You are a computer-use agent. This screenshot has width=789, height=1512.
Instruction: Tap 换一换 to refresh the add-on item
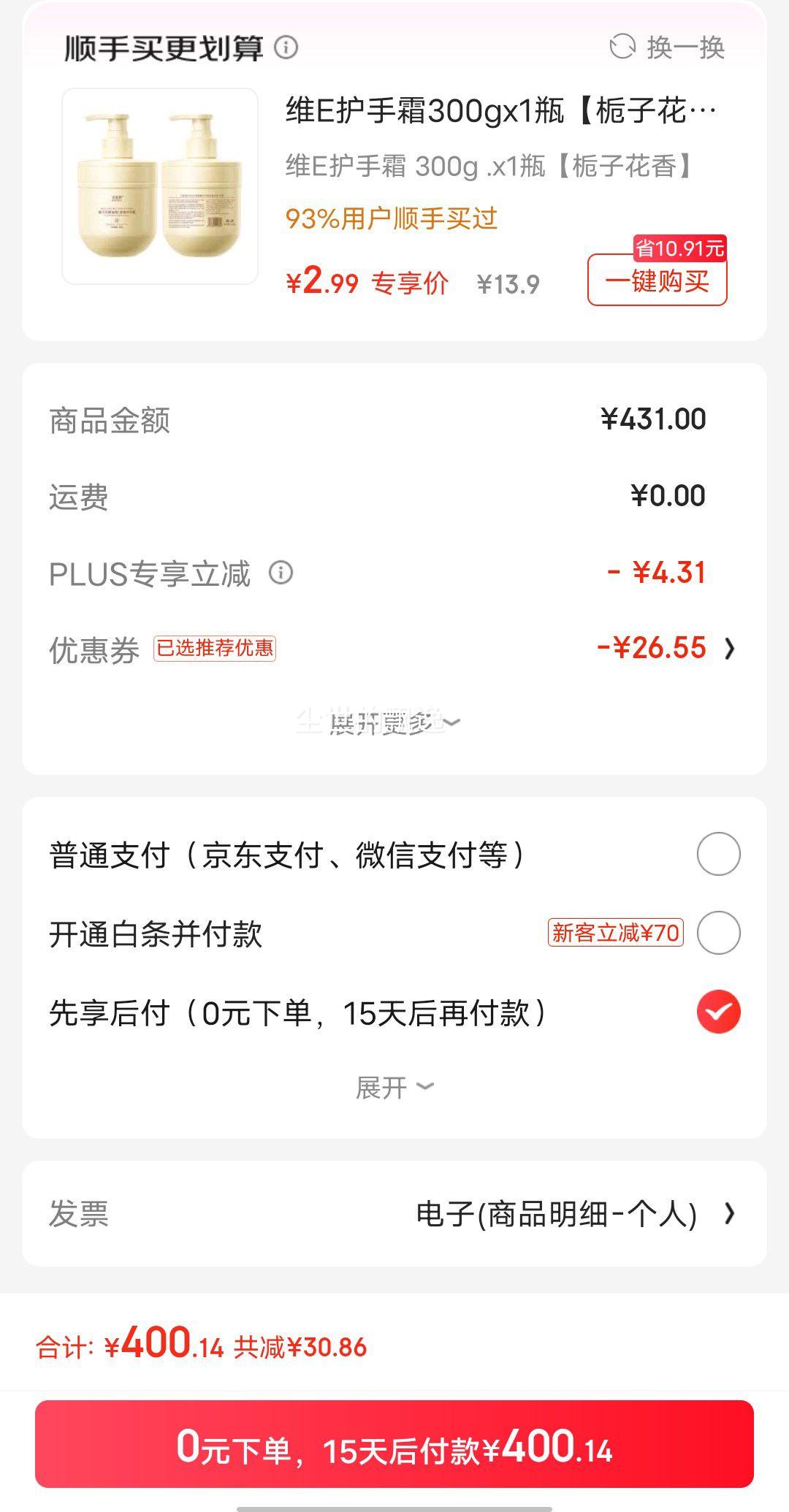point(668,47)
